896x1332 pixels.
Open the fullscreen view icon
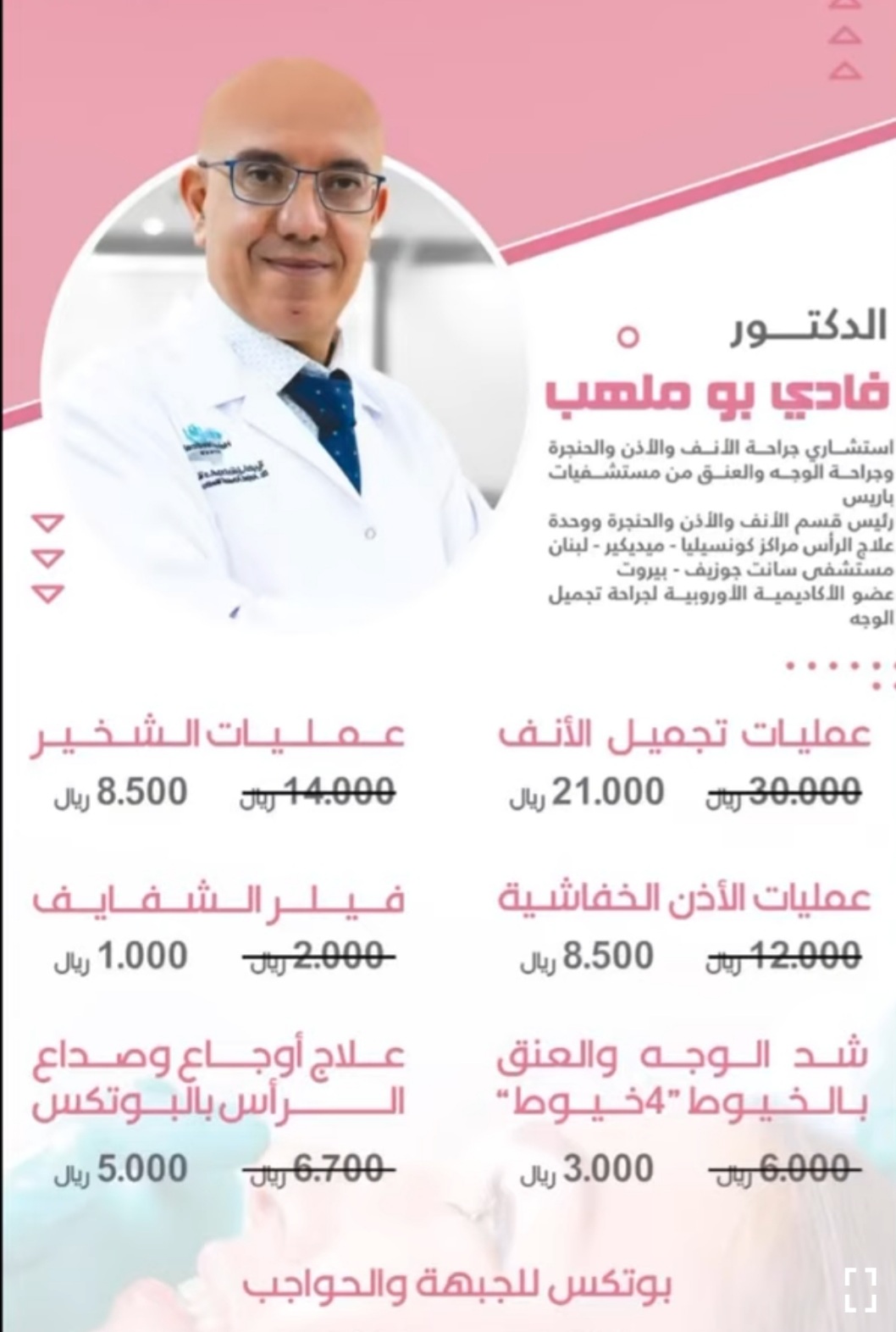coord(860,1289)
